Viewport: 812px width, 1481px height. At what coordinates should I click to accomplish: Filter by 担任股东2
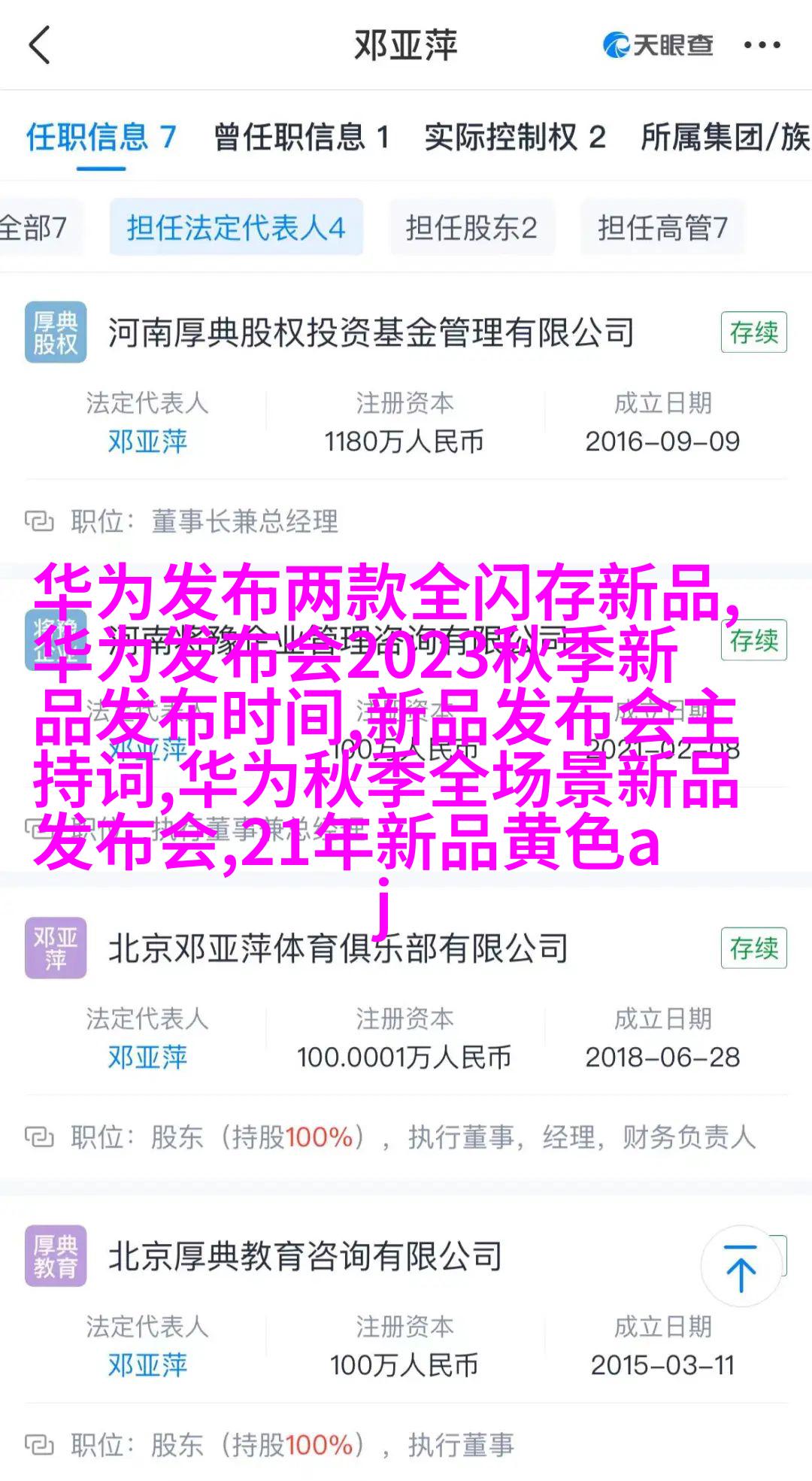coord(471,227)
